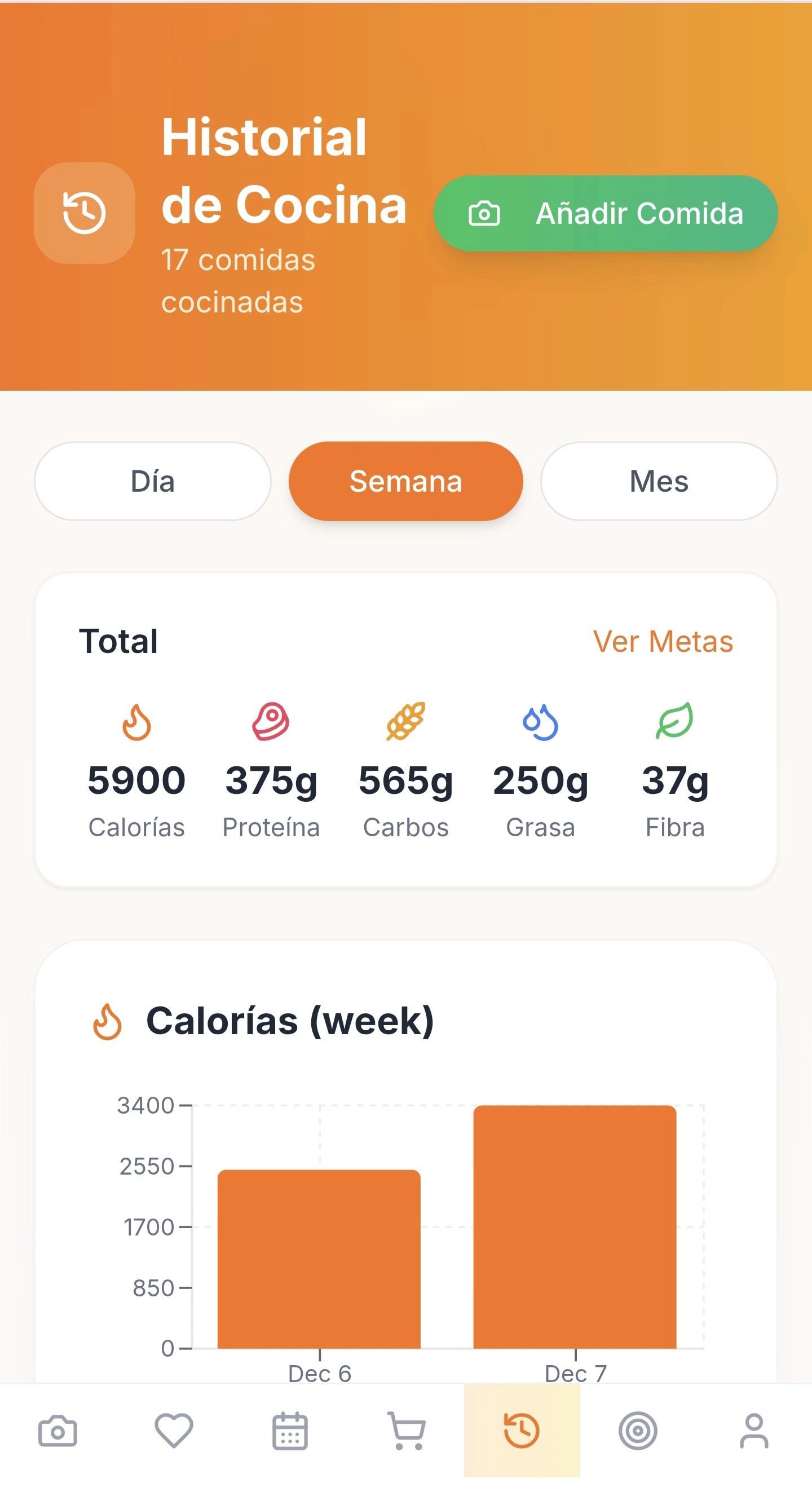The height and width of the screenshot is (1496, 812).
Task: Open the goals target tab
Action: tap(638, 1431)
